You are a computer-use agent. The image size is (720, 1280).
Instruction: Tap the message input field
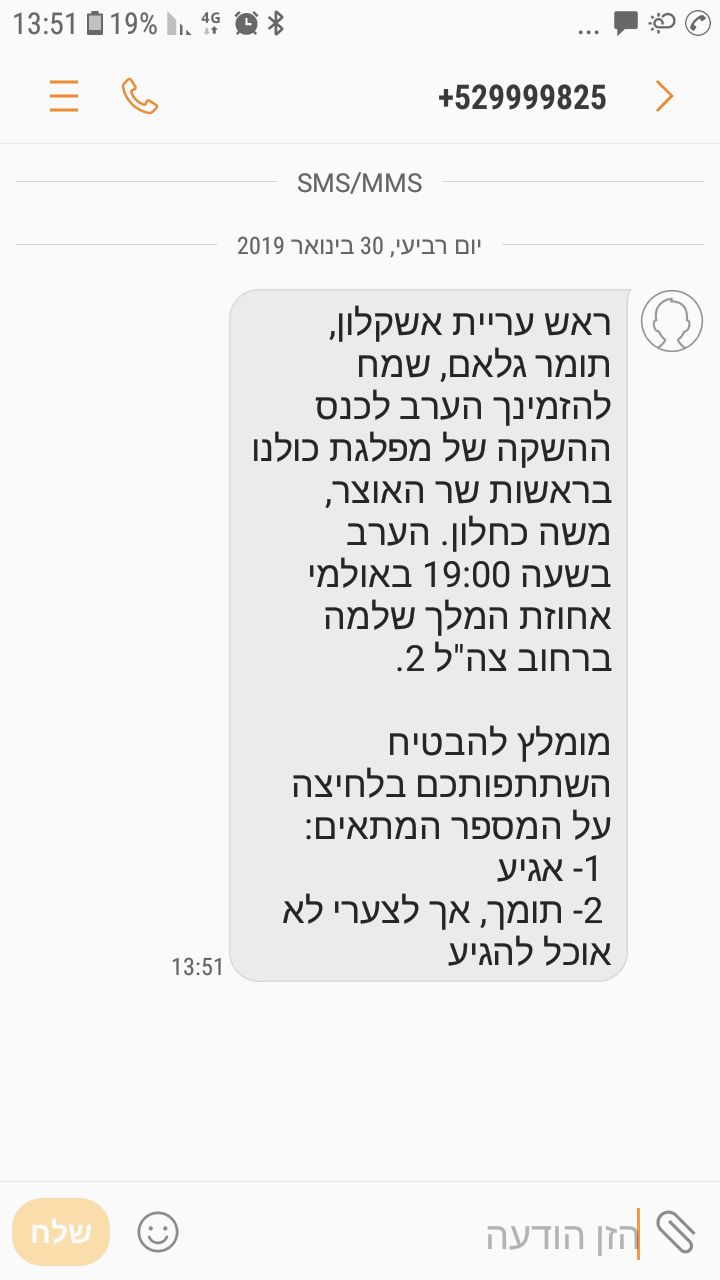point(420,1231)
